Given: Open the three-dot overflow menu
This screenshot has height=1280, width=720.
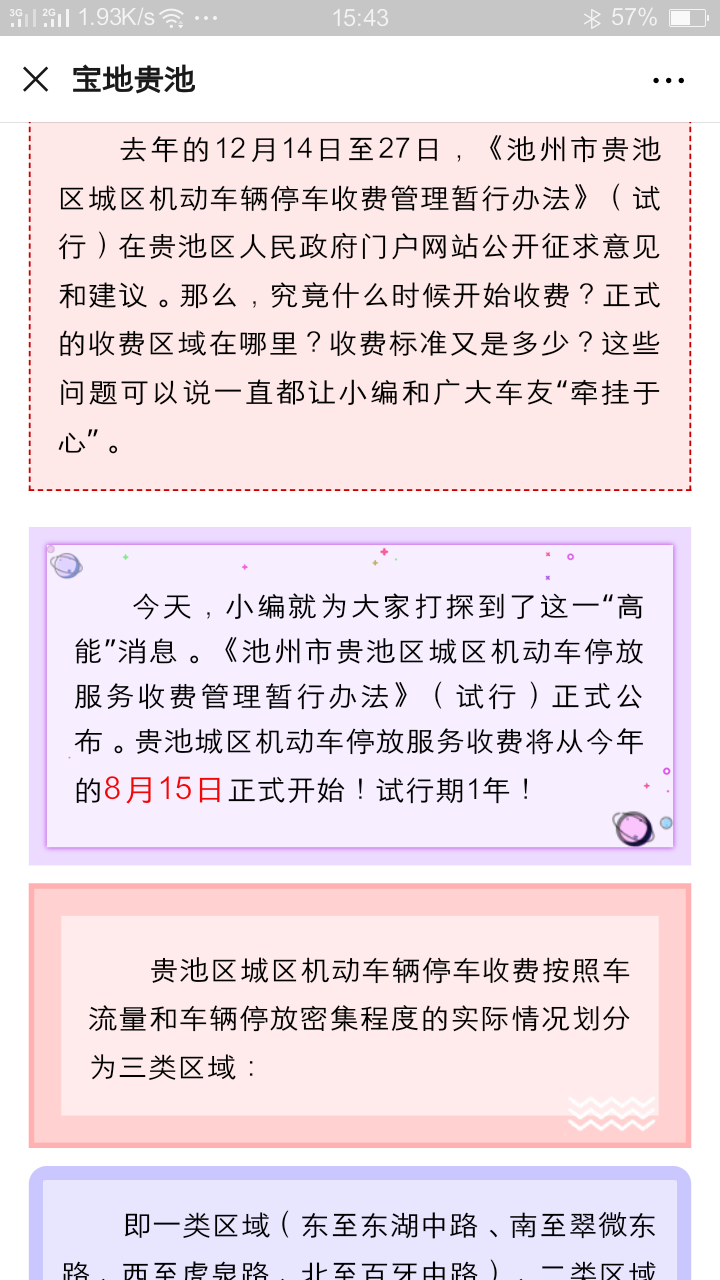Looking at the screenshot, I should (x=668, y=81).
